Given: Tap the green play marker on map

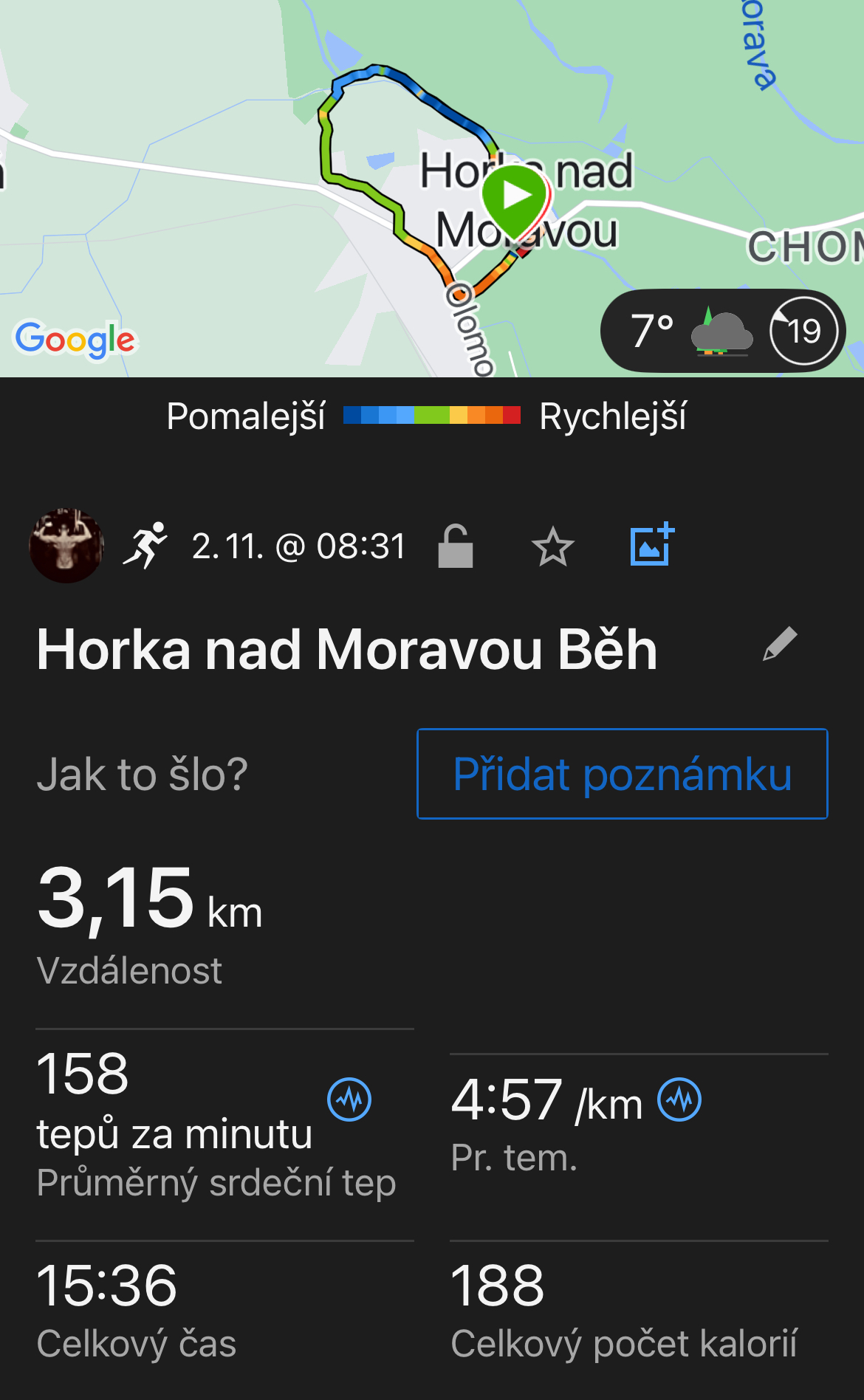Looking at the screenshot, I should (x=515, y=197).
